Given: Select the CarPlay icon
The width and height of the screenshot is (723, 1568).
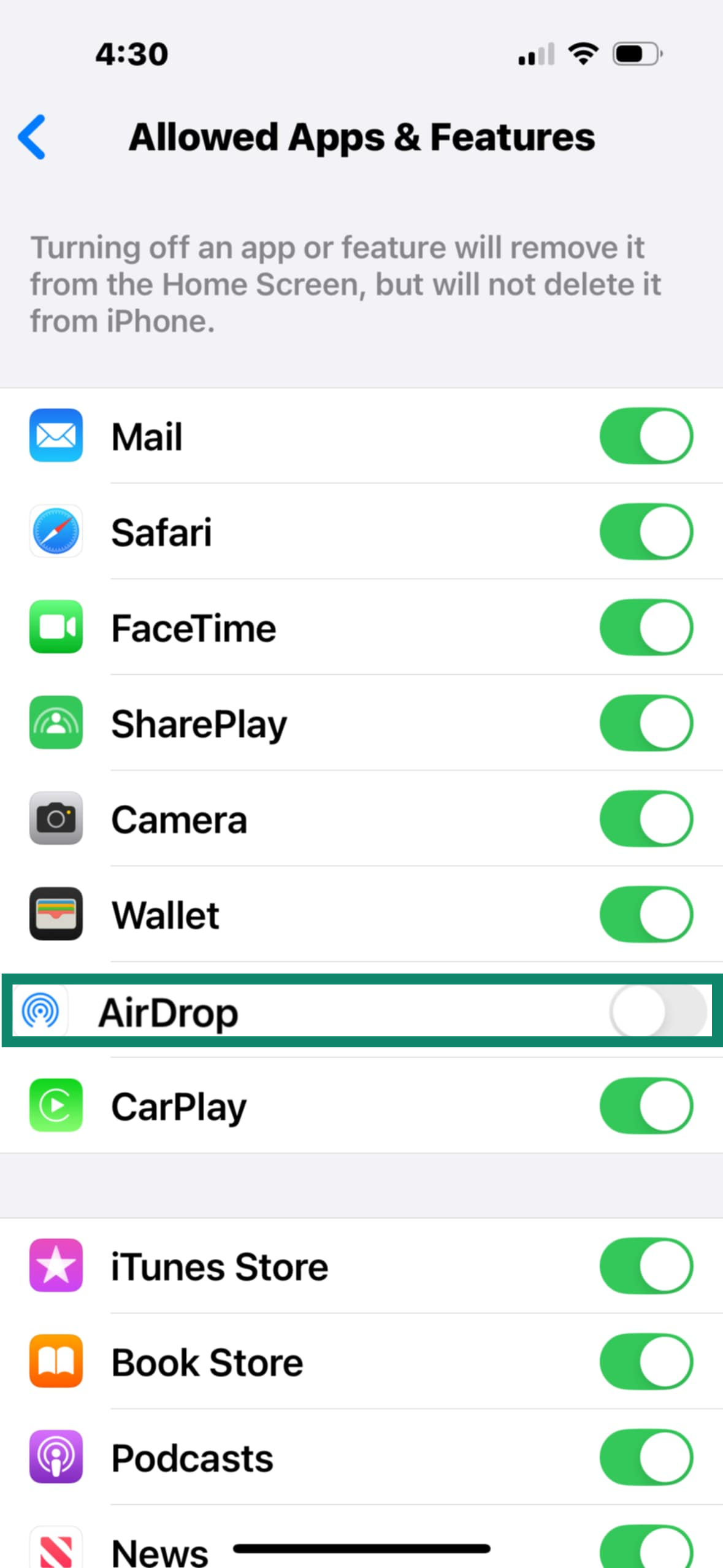Looking at the screenshot, I should coord(55,1105).
